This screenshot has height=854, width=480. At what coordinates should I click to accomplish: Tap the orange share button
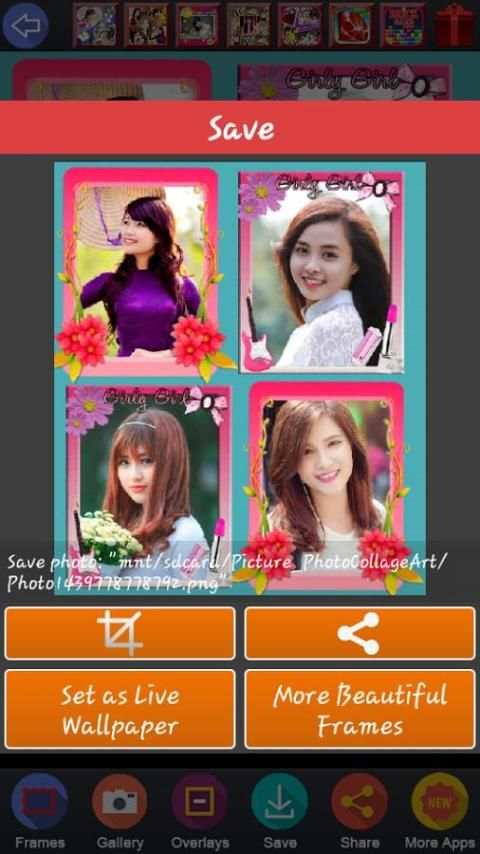pyautogui.click(x=360, y=633)
